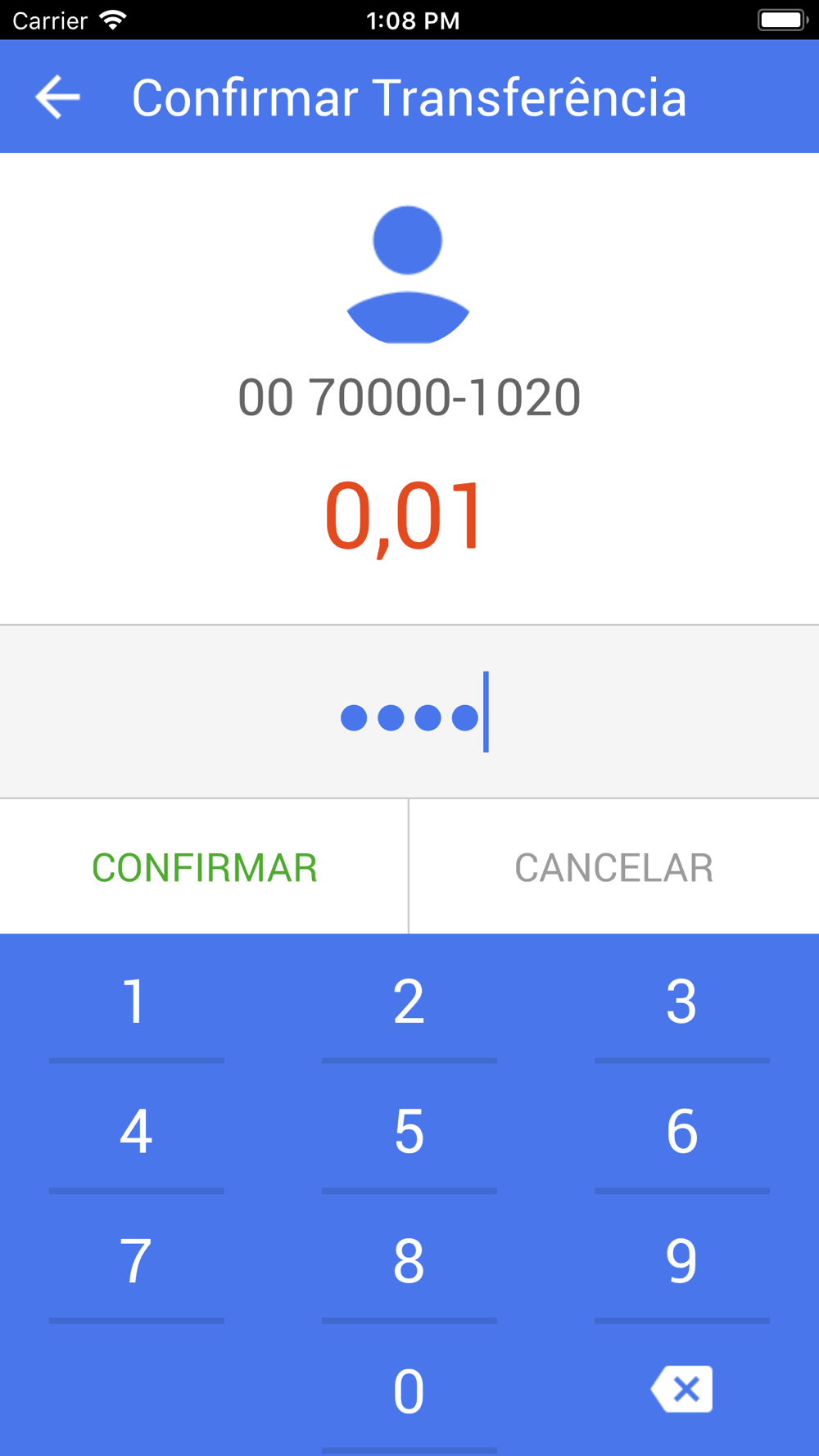The image size is (819, 1456).
Task: Hit number 8 on the keypad
Action: 409,1261
